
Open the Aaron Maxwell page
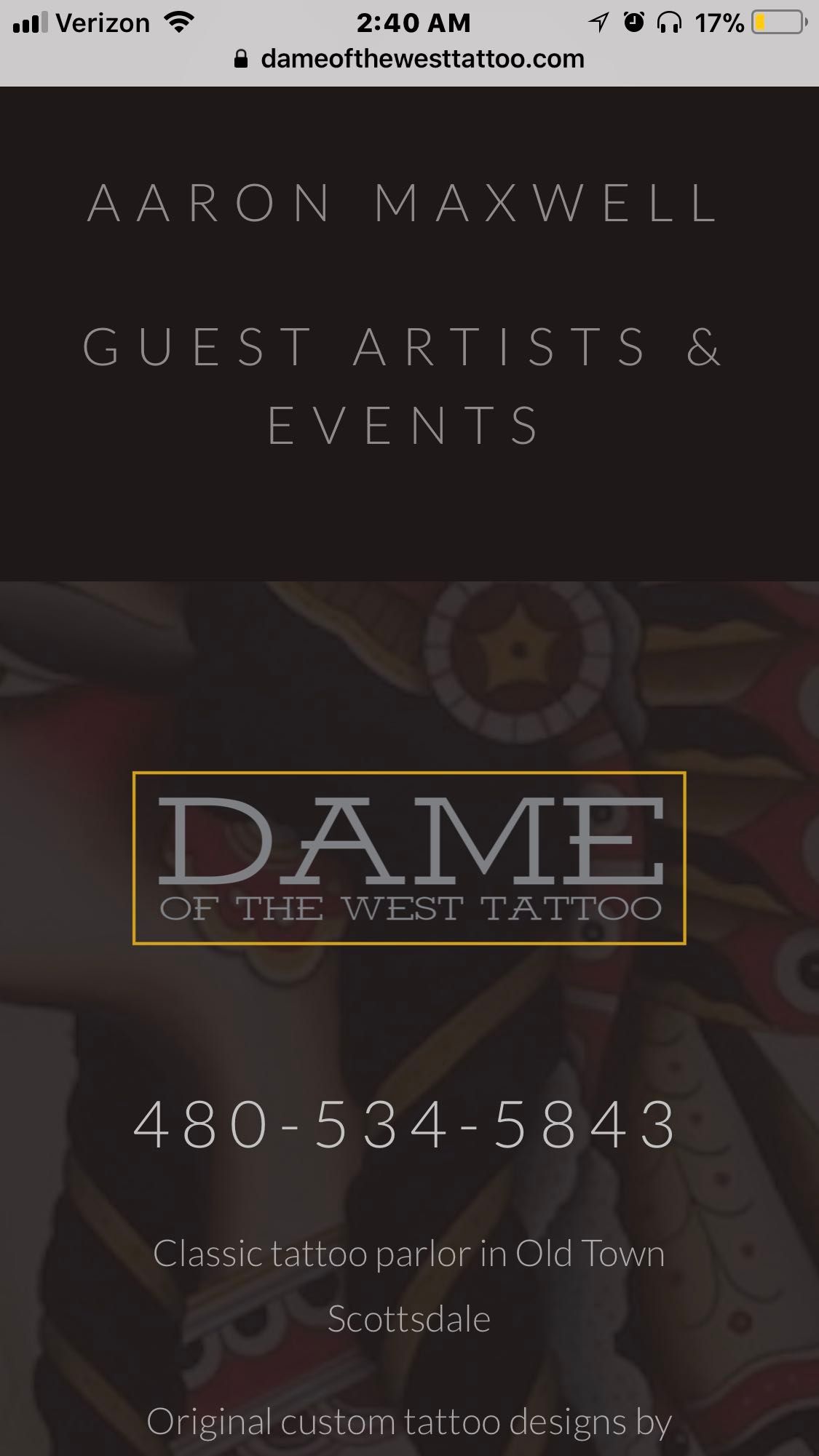point(403,202)
